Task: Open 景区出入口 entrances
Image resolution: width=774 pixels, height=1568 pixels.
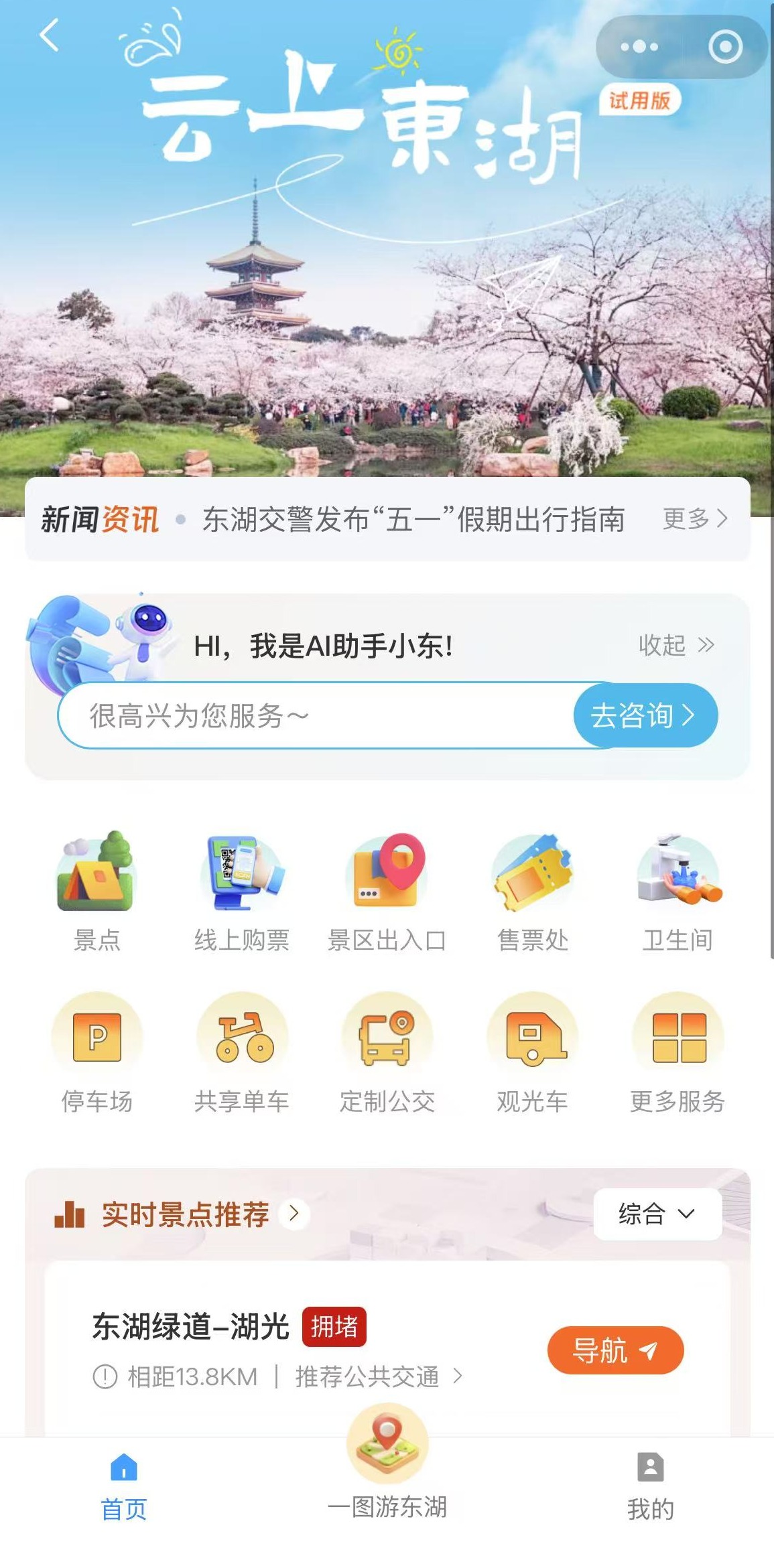Action: tap(387, 892)
